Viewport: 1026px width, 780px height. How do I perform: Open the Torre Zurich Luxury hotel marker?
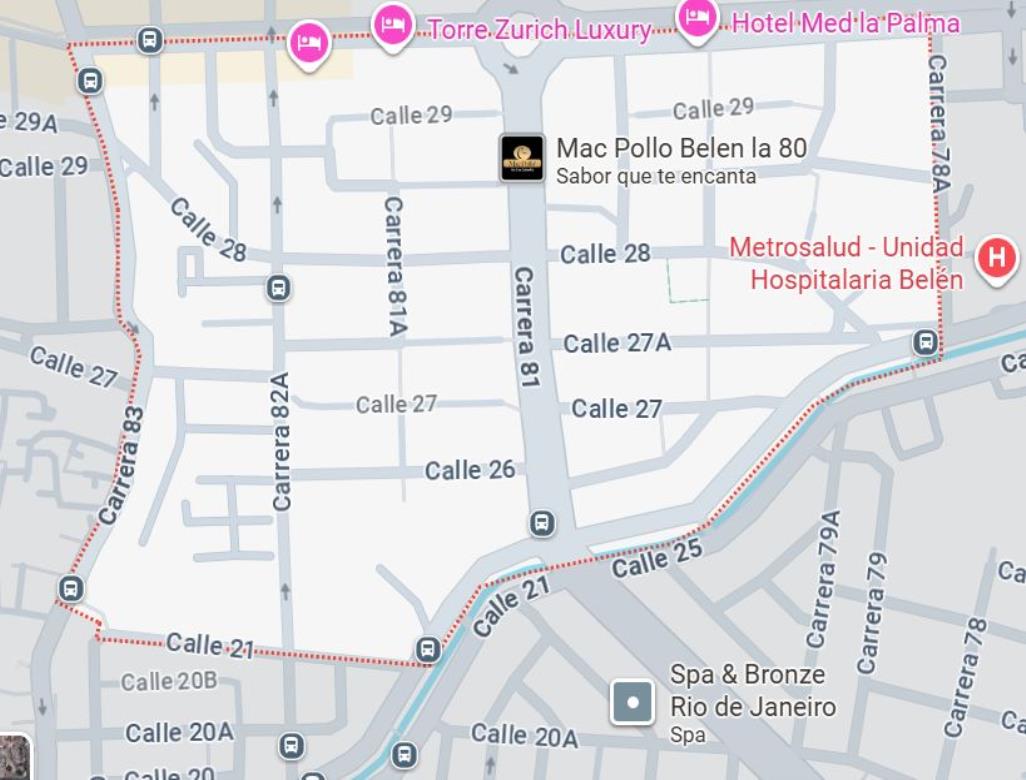394,24
